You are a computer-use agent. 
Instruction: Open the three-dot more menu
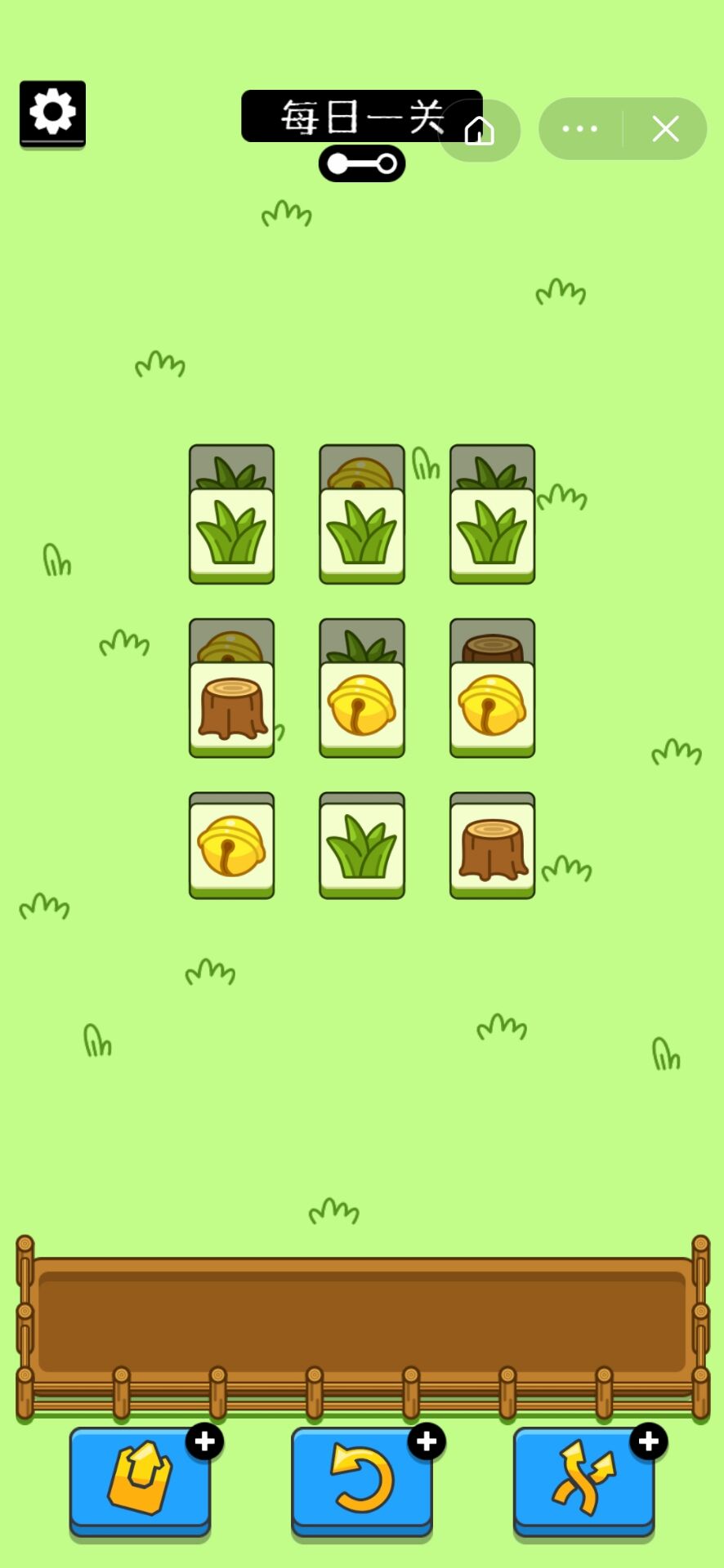[580, 129]
